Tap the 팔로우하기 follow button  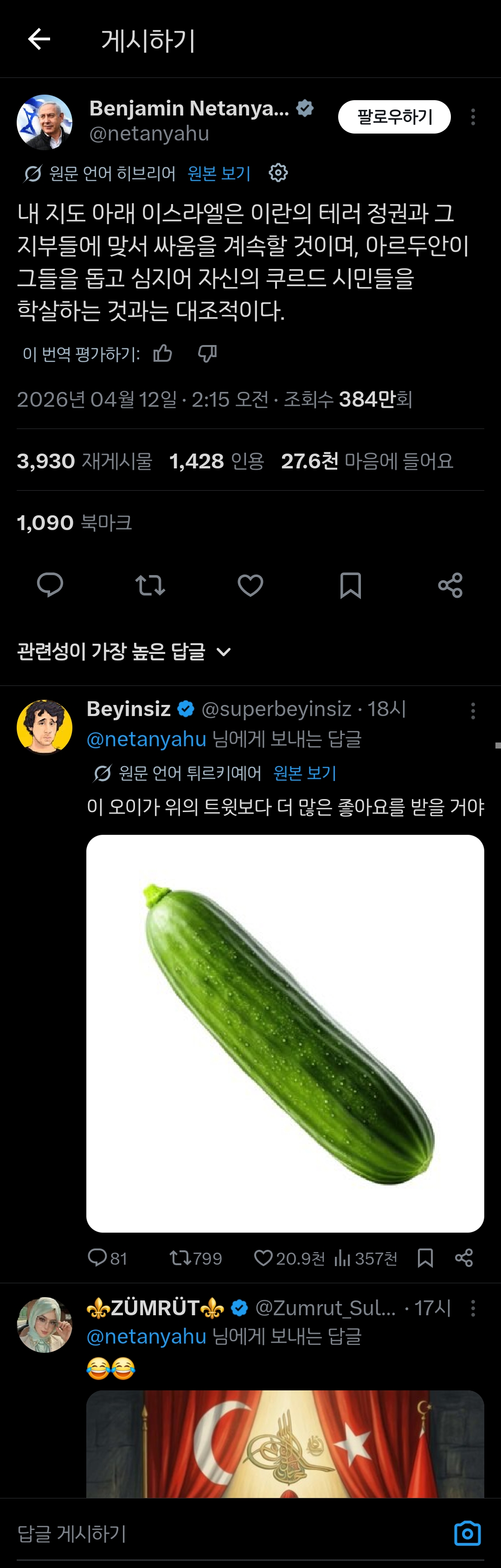(394, 117)
